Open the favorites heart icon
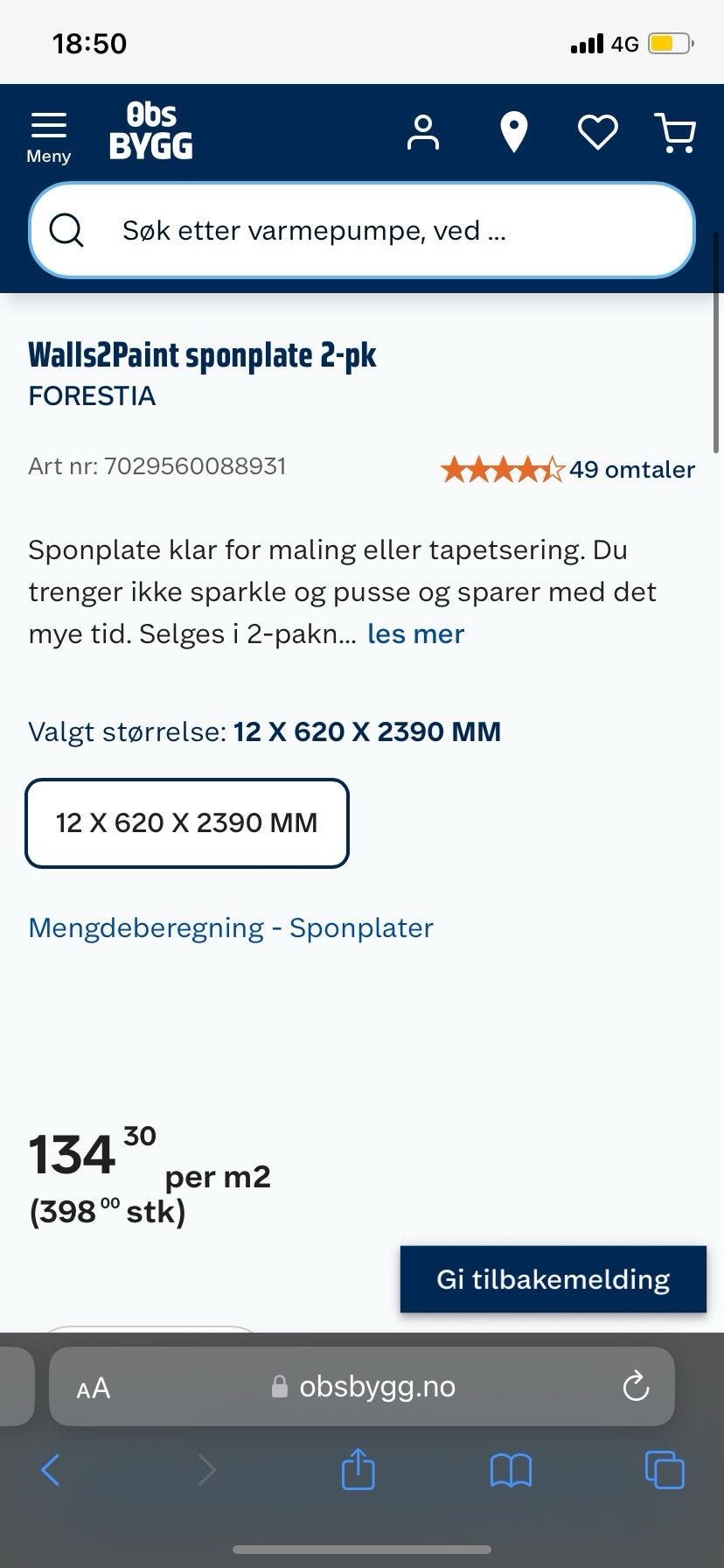 tap(598, 131)
